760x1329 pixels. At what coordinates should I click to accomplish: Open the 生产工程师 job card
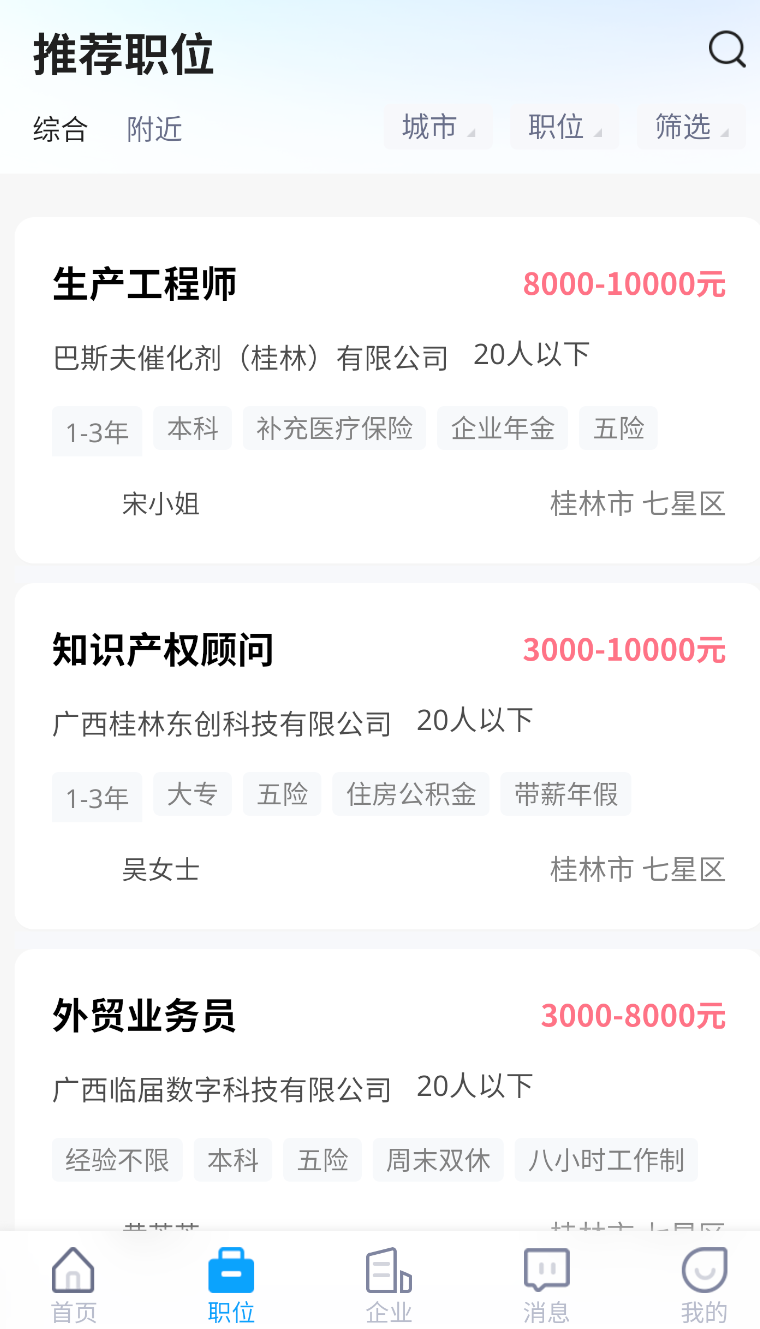(x=388, y=390)
